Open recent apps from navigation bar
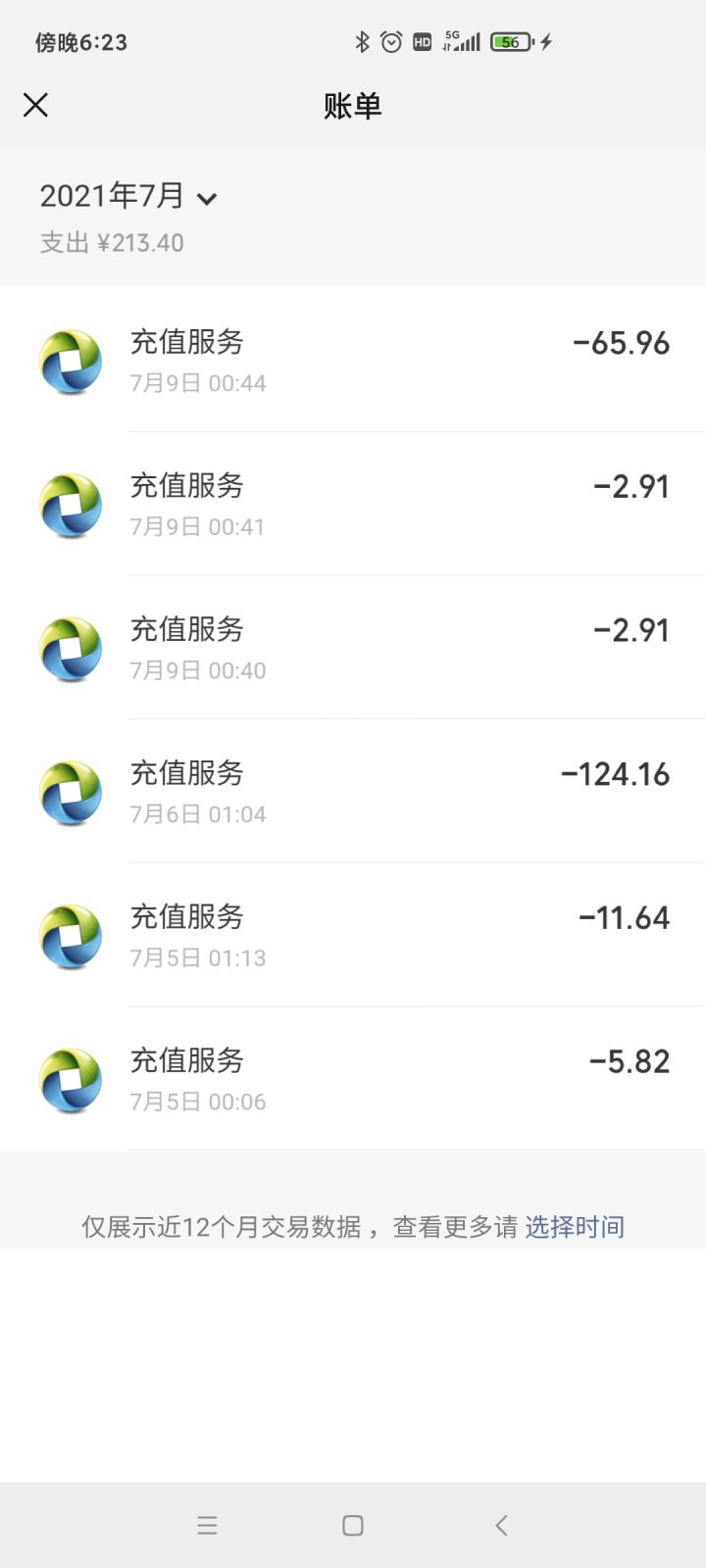Image resolution: width=706 pixels, height=1568 pixels. [x=207, y=1525]
